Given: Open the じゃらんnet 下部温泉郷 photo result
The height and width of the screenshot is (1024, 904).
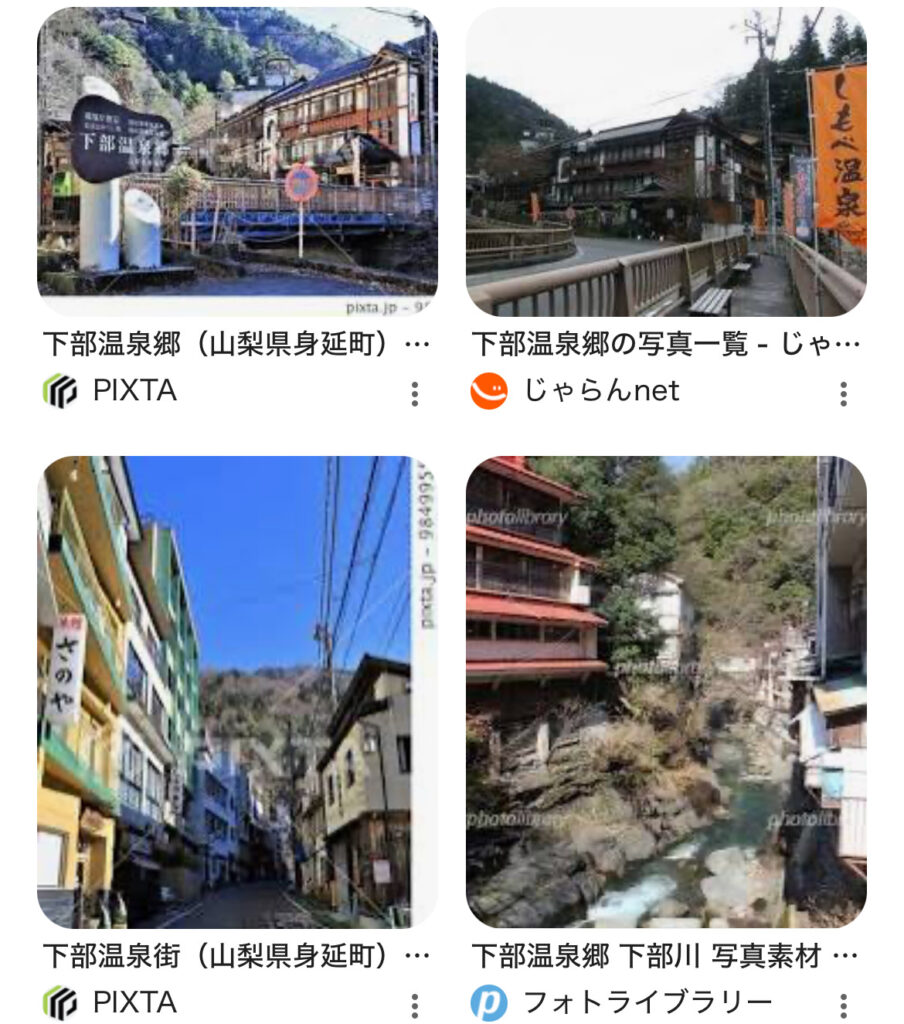Looking at the screenshot, I should pos(666,162).
